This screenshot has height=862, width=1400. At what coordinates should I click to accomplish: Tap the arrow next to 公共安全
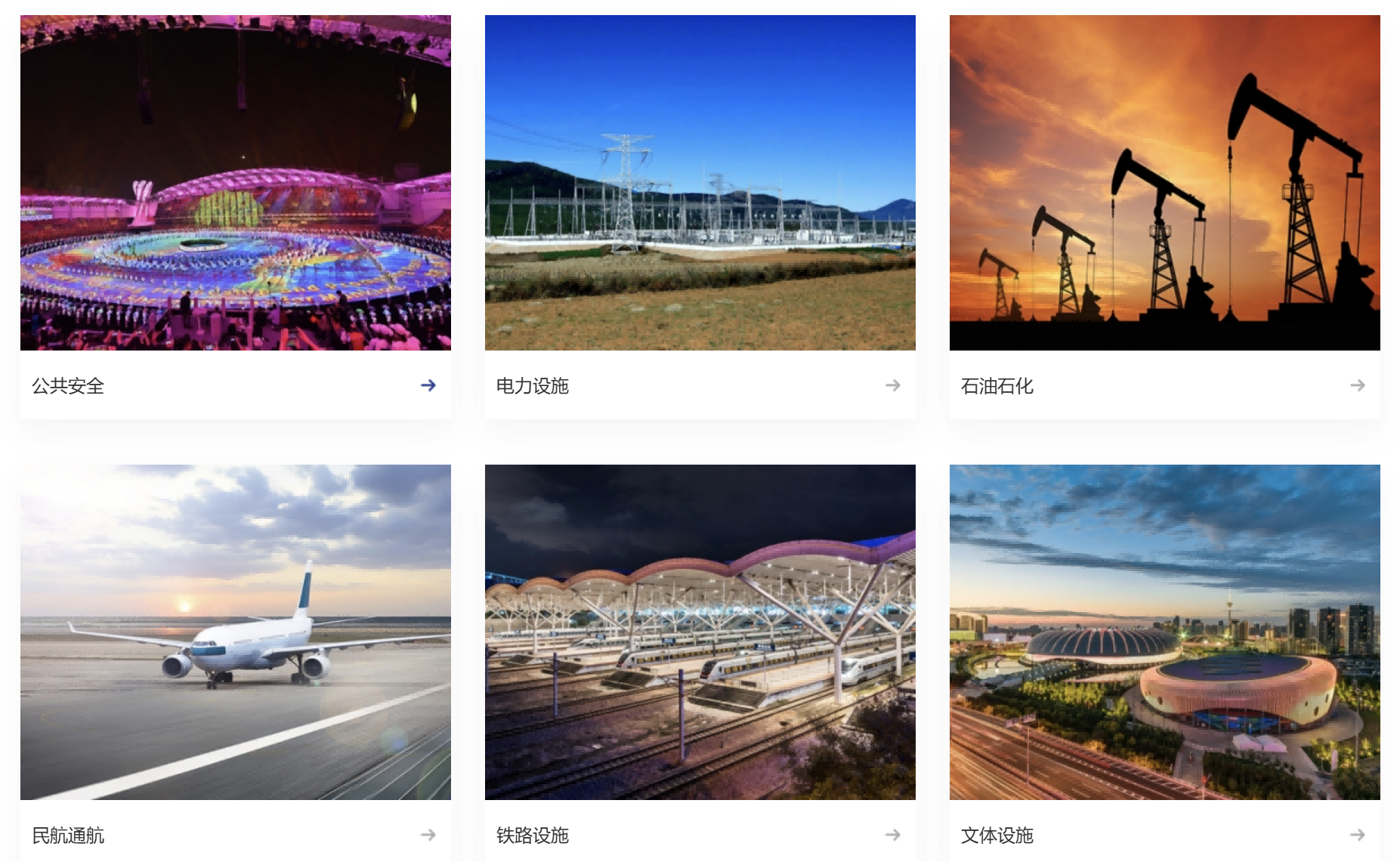click(428, 385)
